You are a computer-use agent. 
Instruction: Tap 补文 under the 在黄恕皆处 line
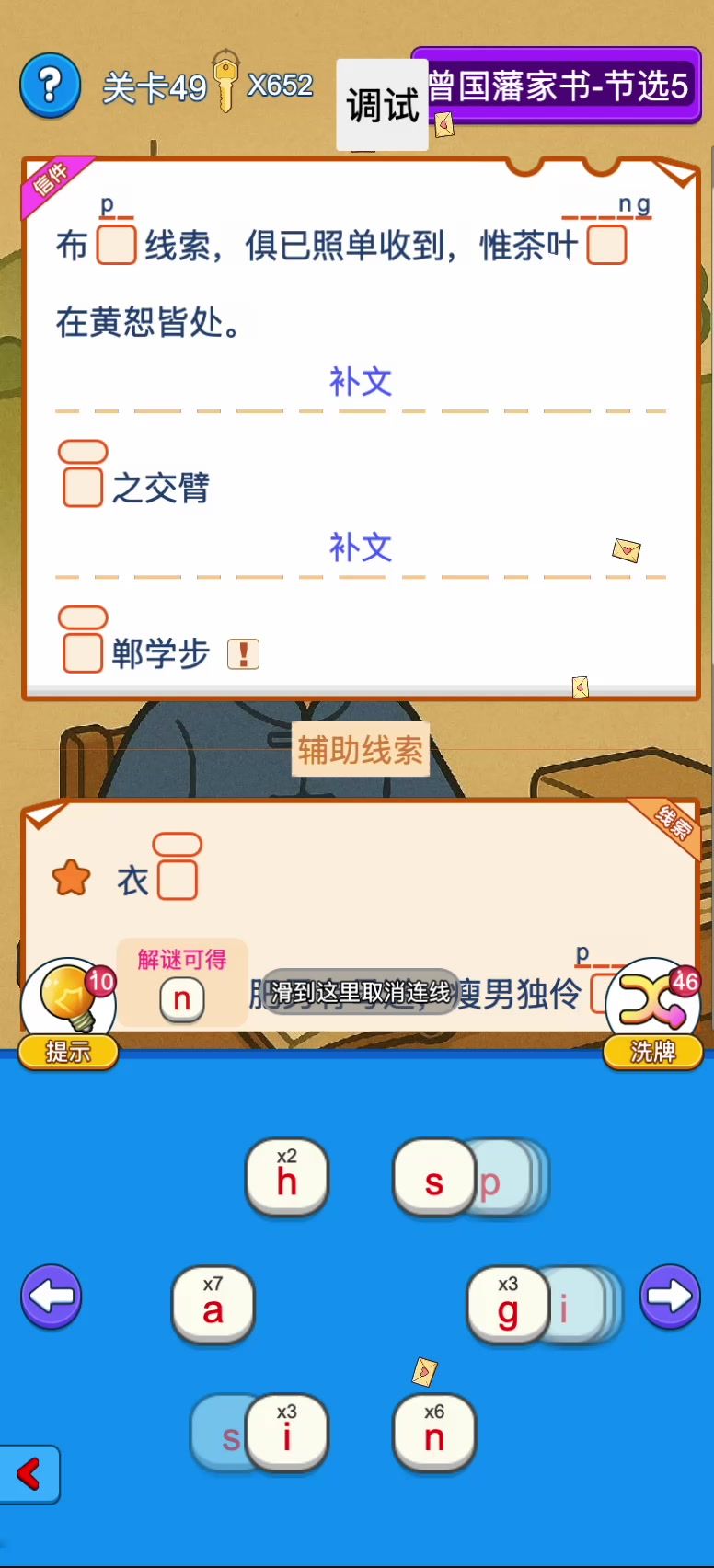tap(361, 382)
